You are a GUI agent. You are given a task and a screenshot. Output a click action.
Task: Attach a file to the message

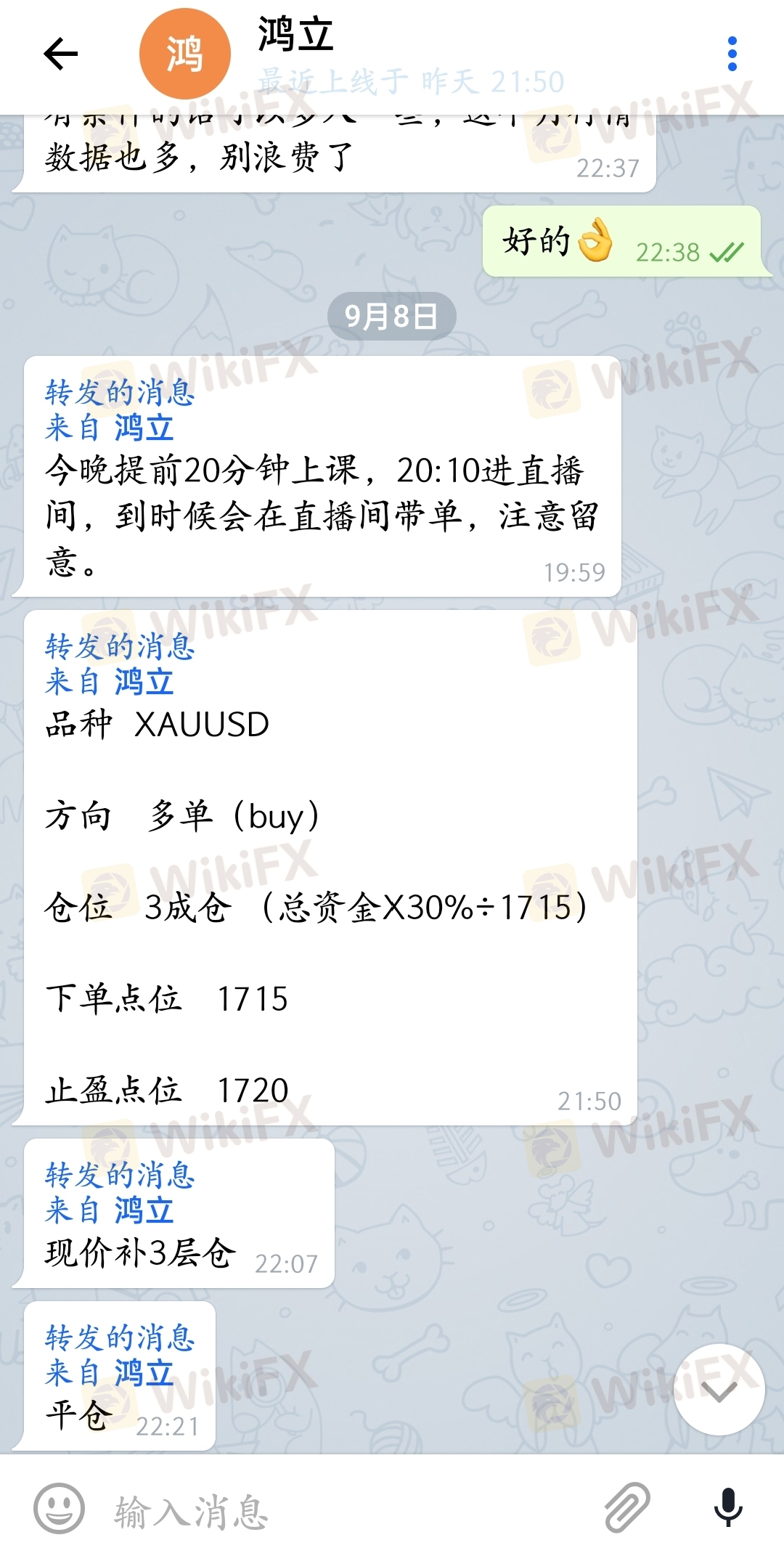click(x=627, y=1509)
